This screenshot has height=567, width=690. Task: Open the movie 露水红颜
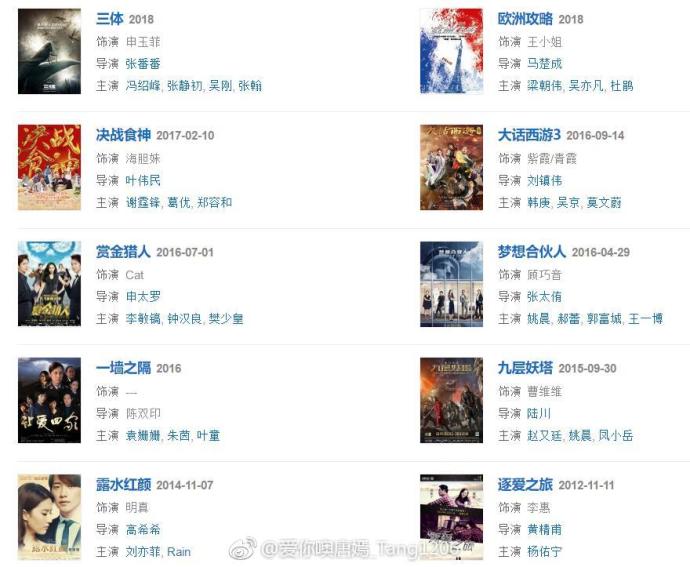(124, 485)
